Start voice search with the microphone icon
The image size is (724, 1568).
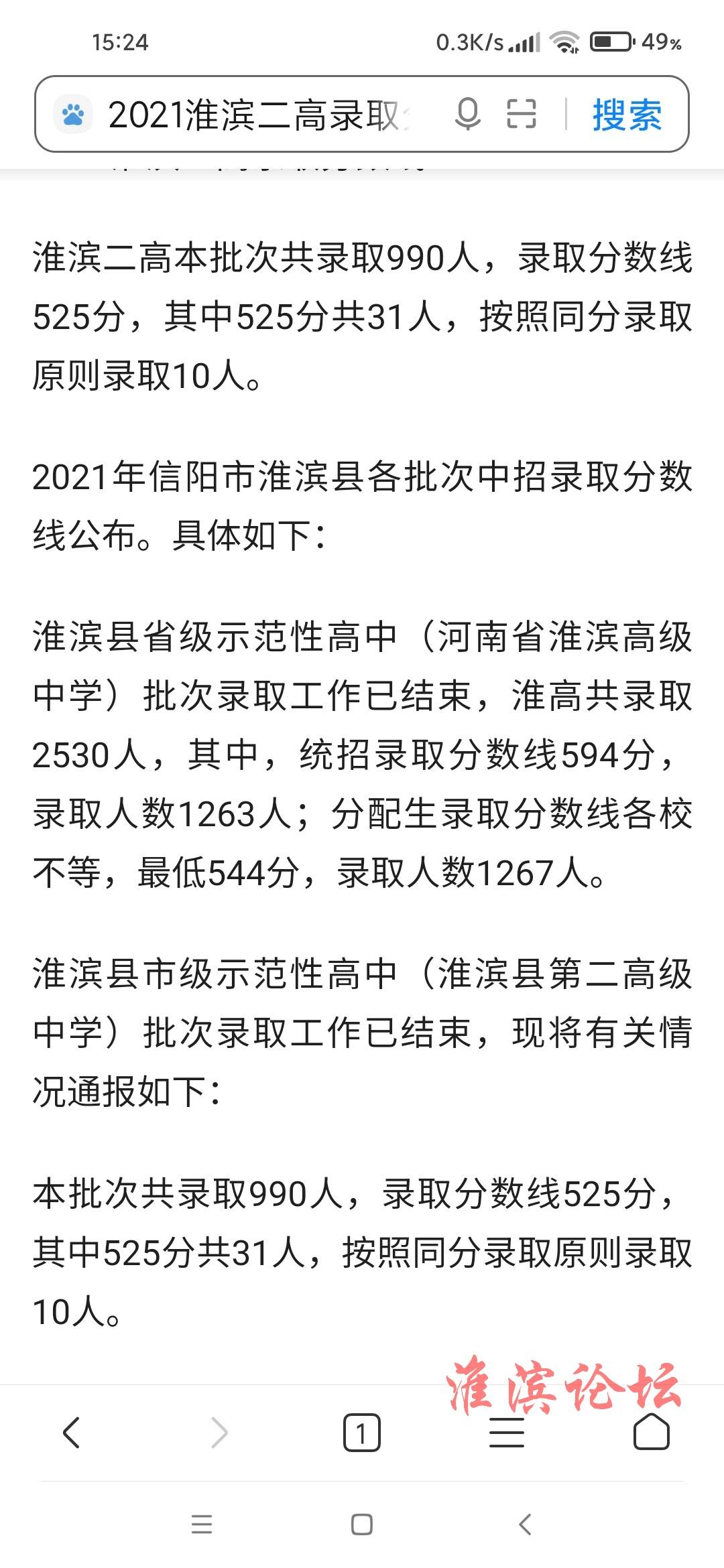467,114
